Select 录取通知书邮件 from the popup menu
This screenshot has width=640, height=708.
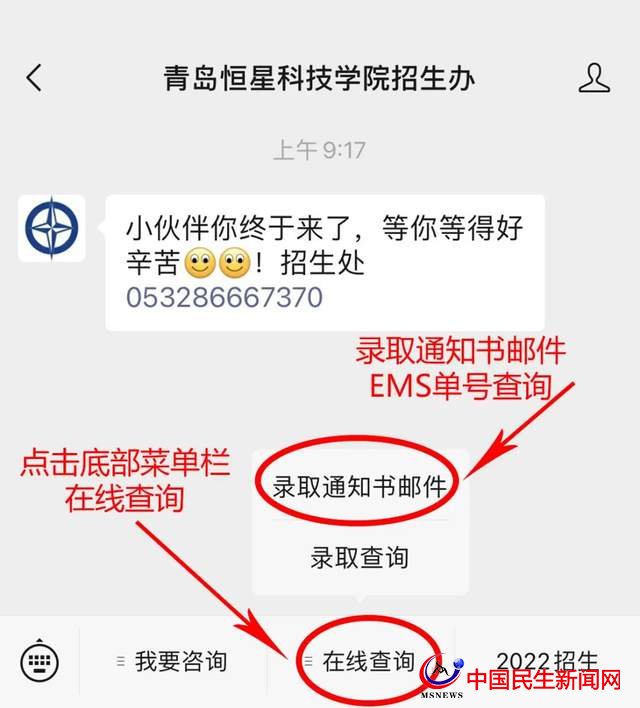359,486
